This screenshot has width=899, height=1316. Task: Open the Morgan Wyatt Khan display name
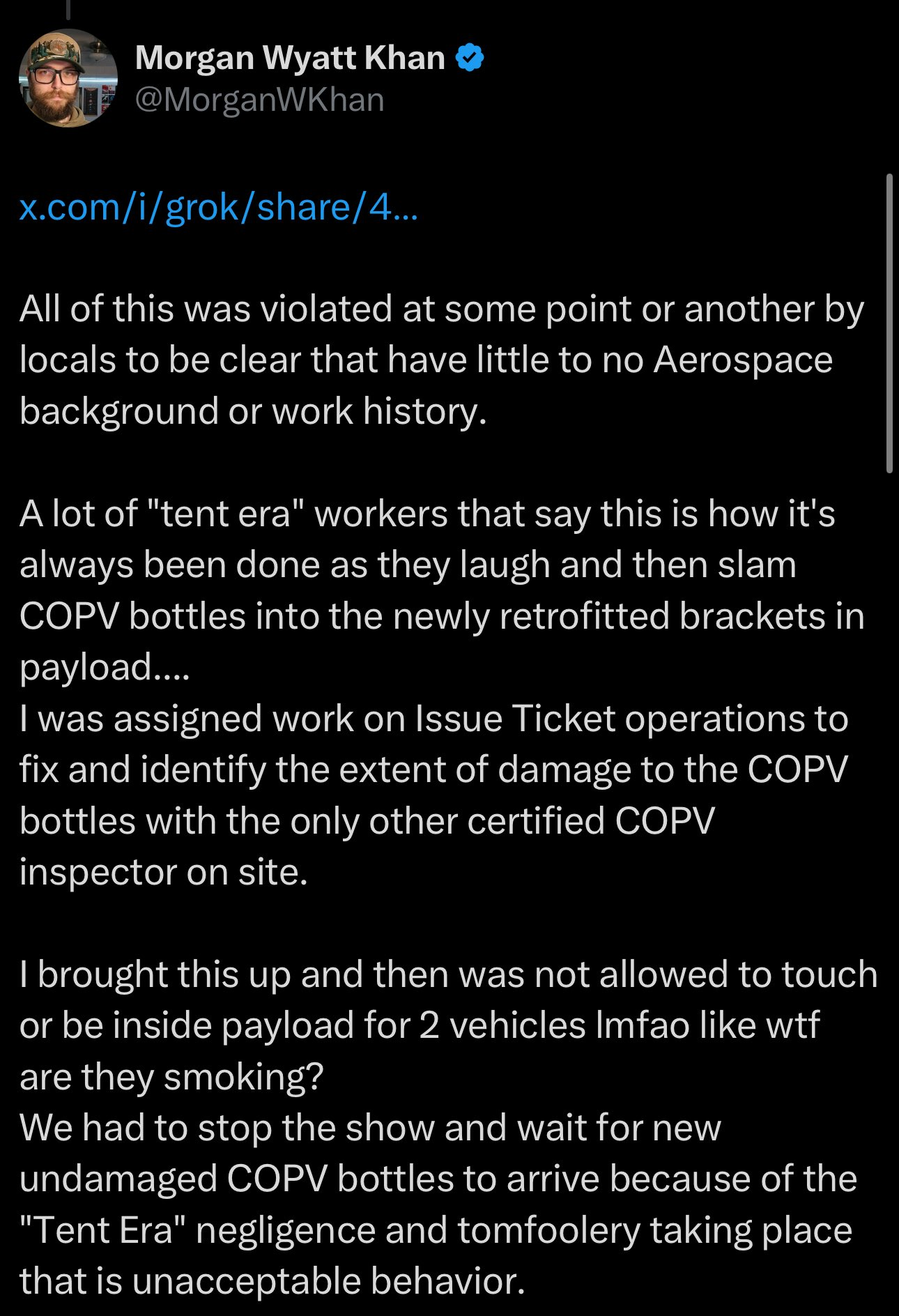click(290, 58)
